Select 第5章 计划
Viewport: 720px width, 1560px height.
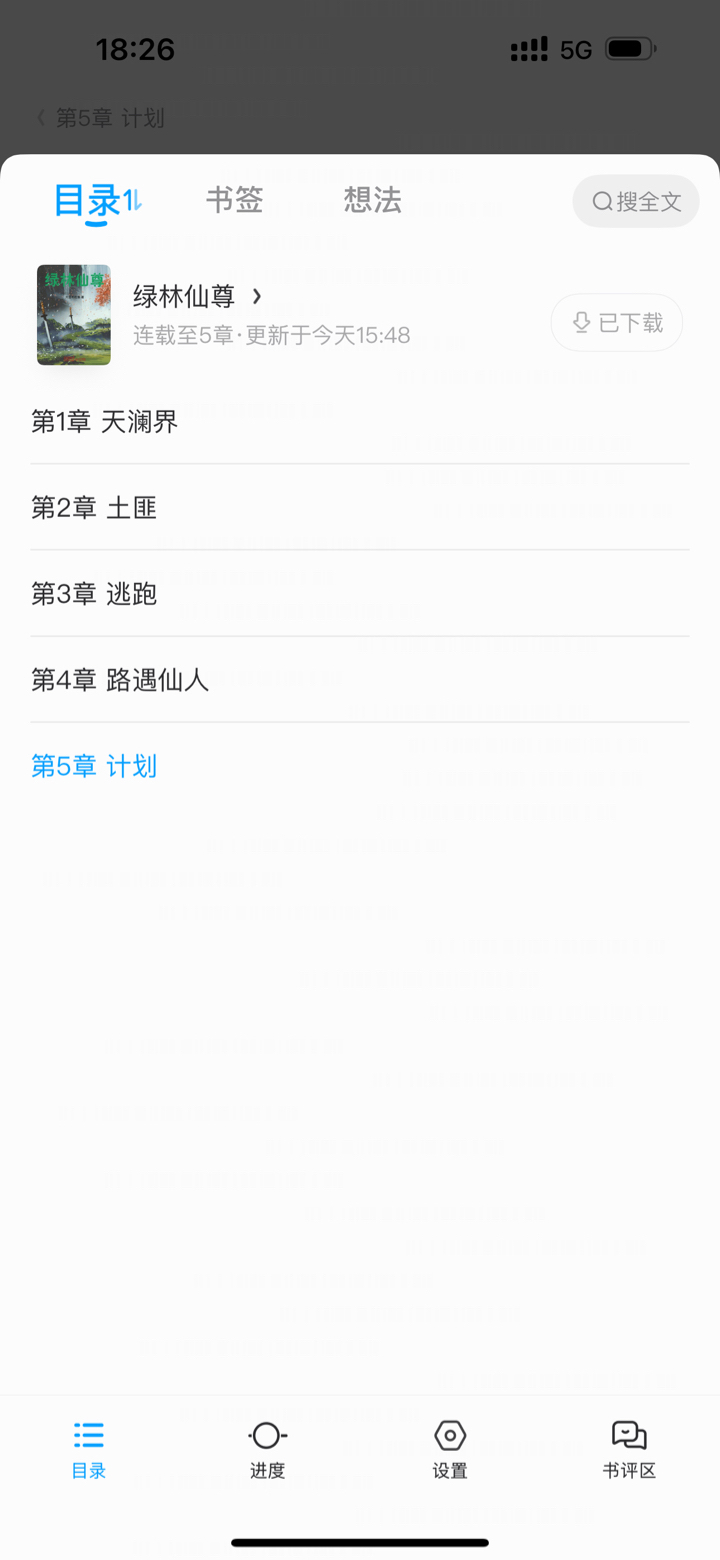(360, 766)
